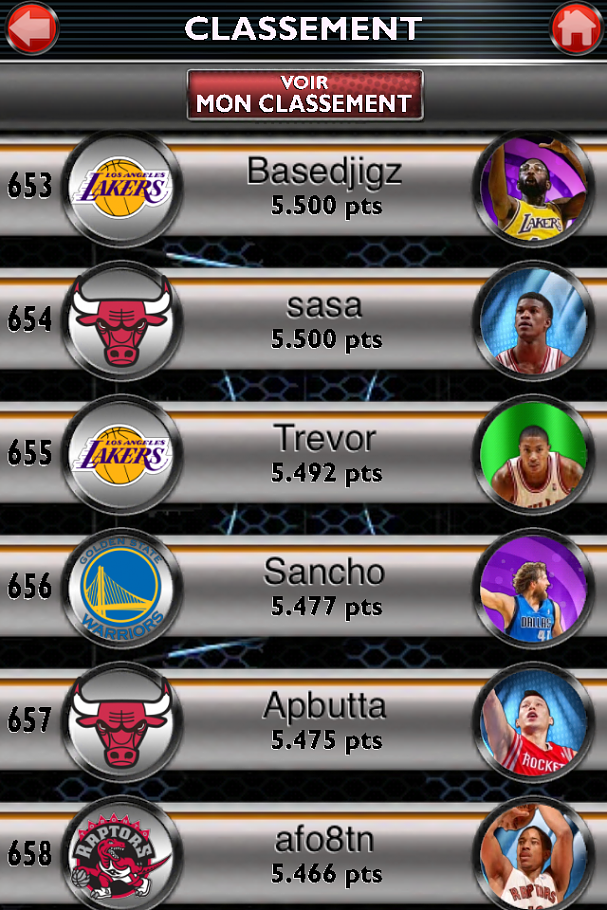Image resolution: width=607 pixels, height=910 pixels.
Task: Tap Voir Mon Classement button
Action: click(x=304, y=94)
